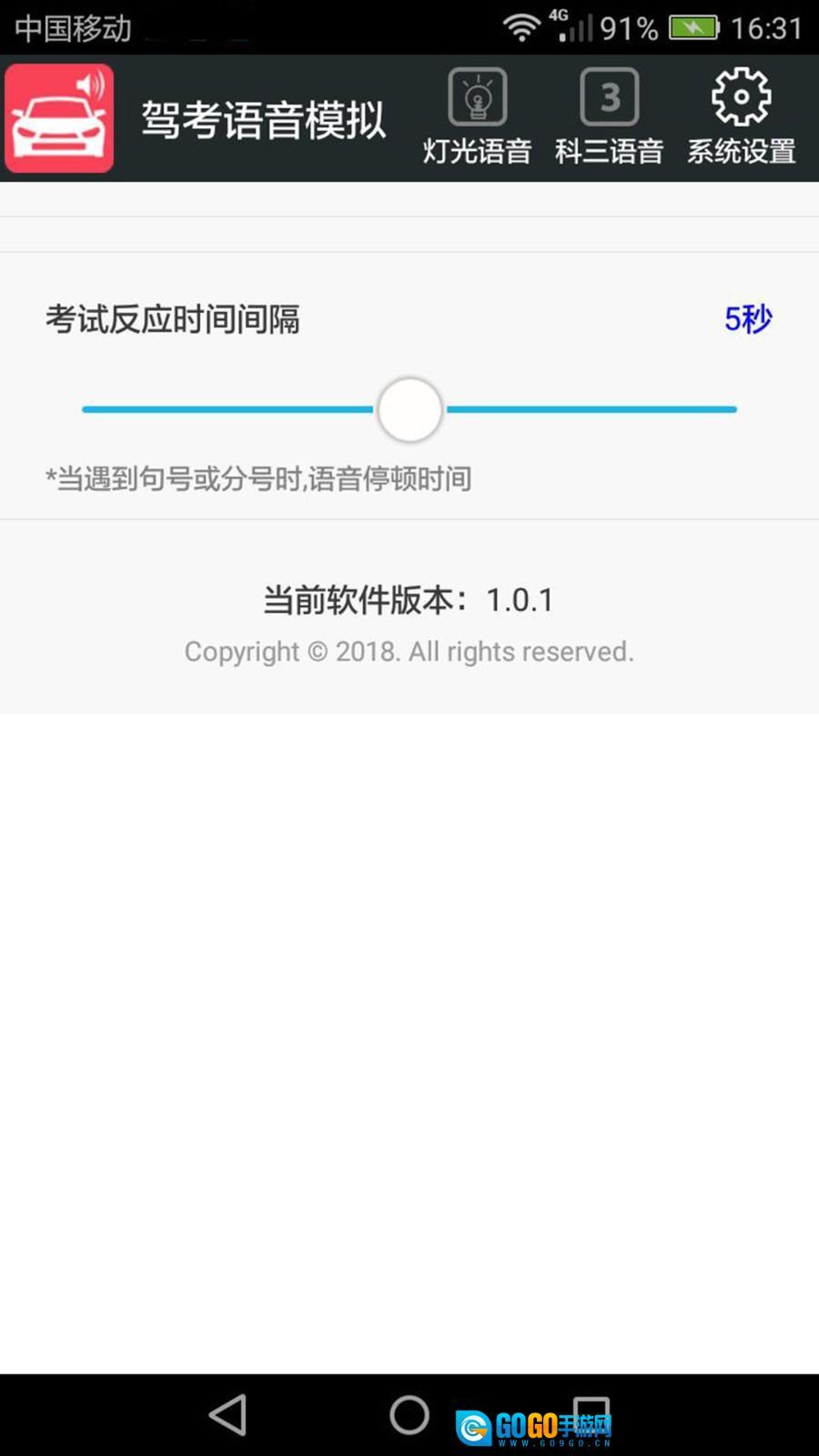Return to the home screen
Viewport: 819px width, 1456px height.
(x=409, y=1415)
